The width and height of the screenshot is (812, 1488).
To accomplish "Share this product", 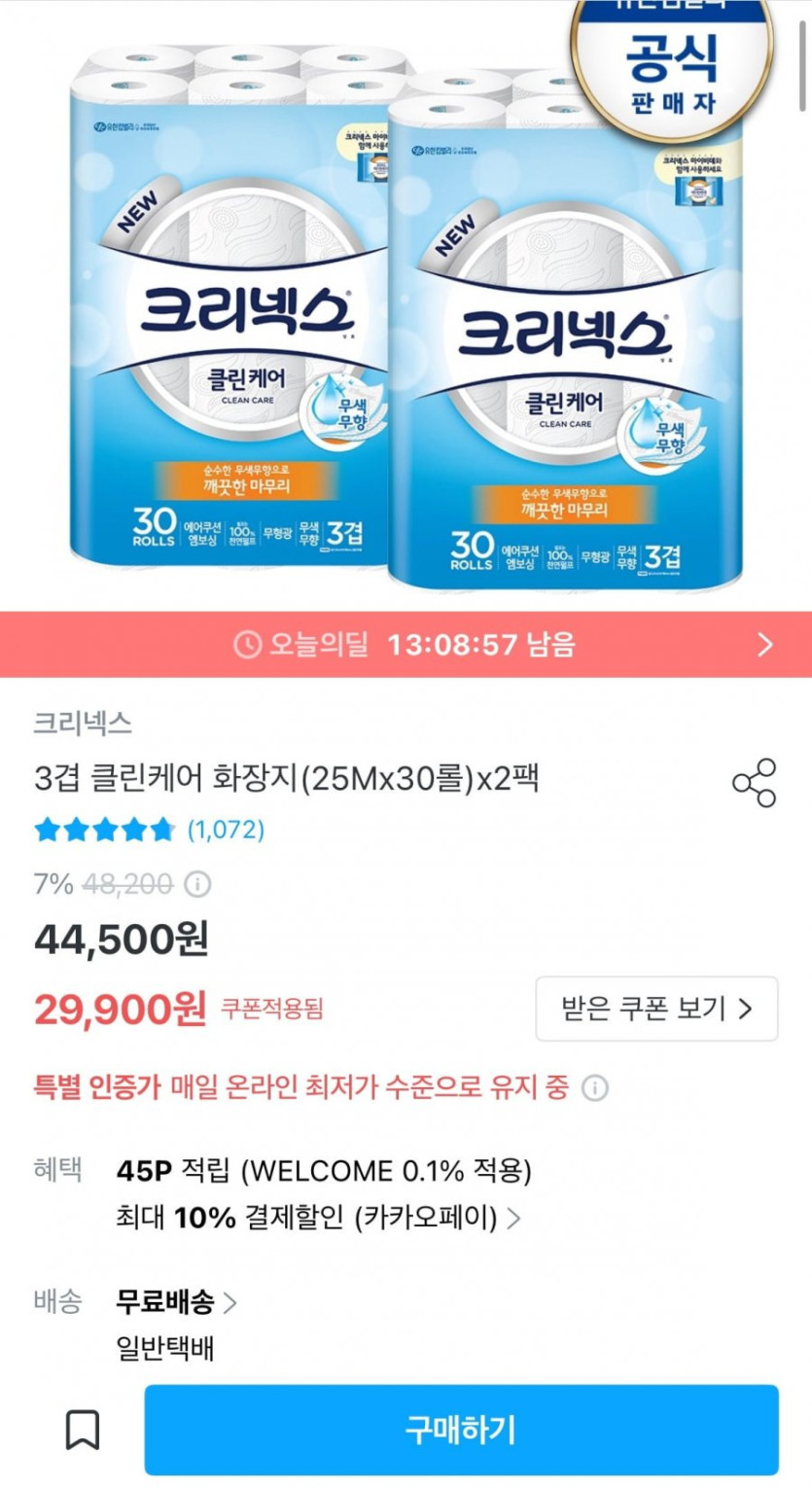I will point(754,783).
